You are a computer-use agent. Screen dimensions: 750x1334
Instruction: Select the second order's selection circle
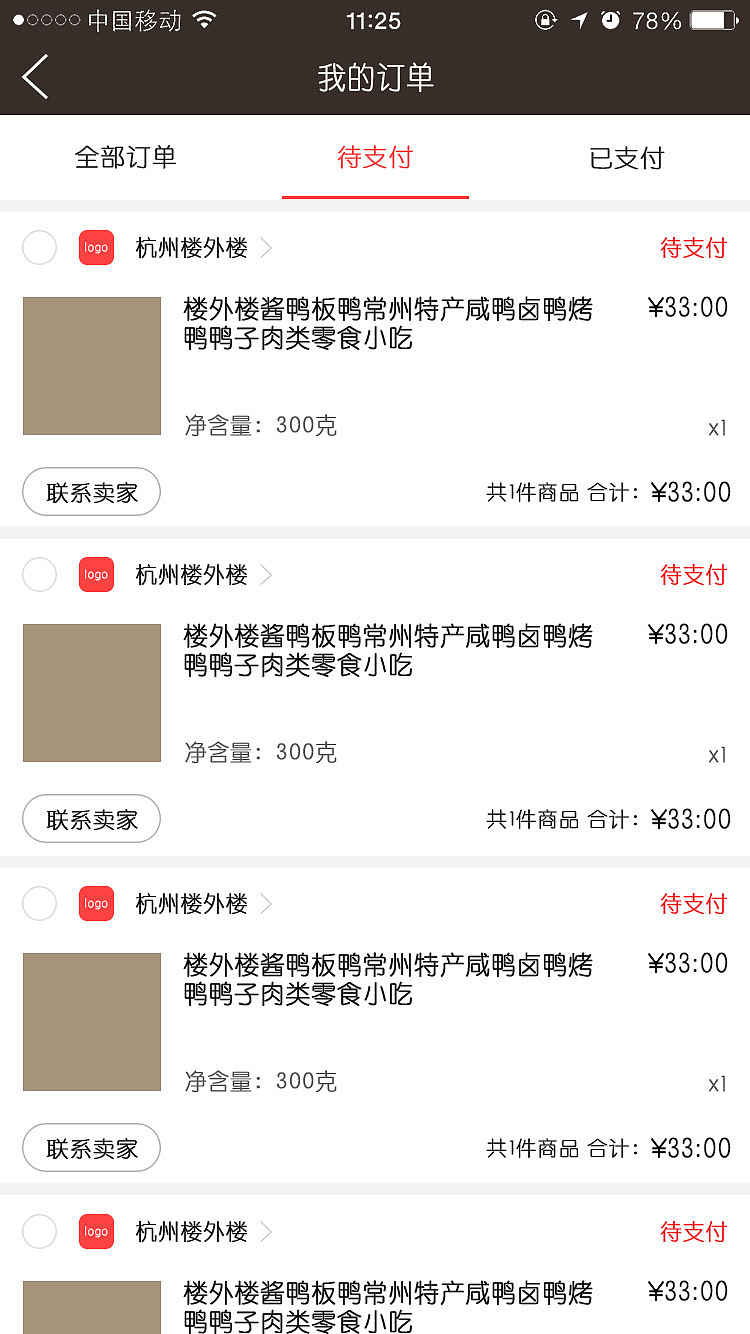39,574
